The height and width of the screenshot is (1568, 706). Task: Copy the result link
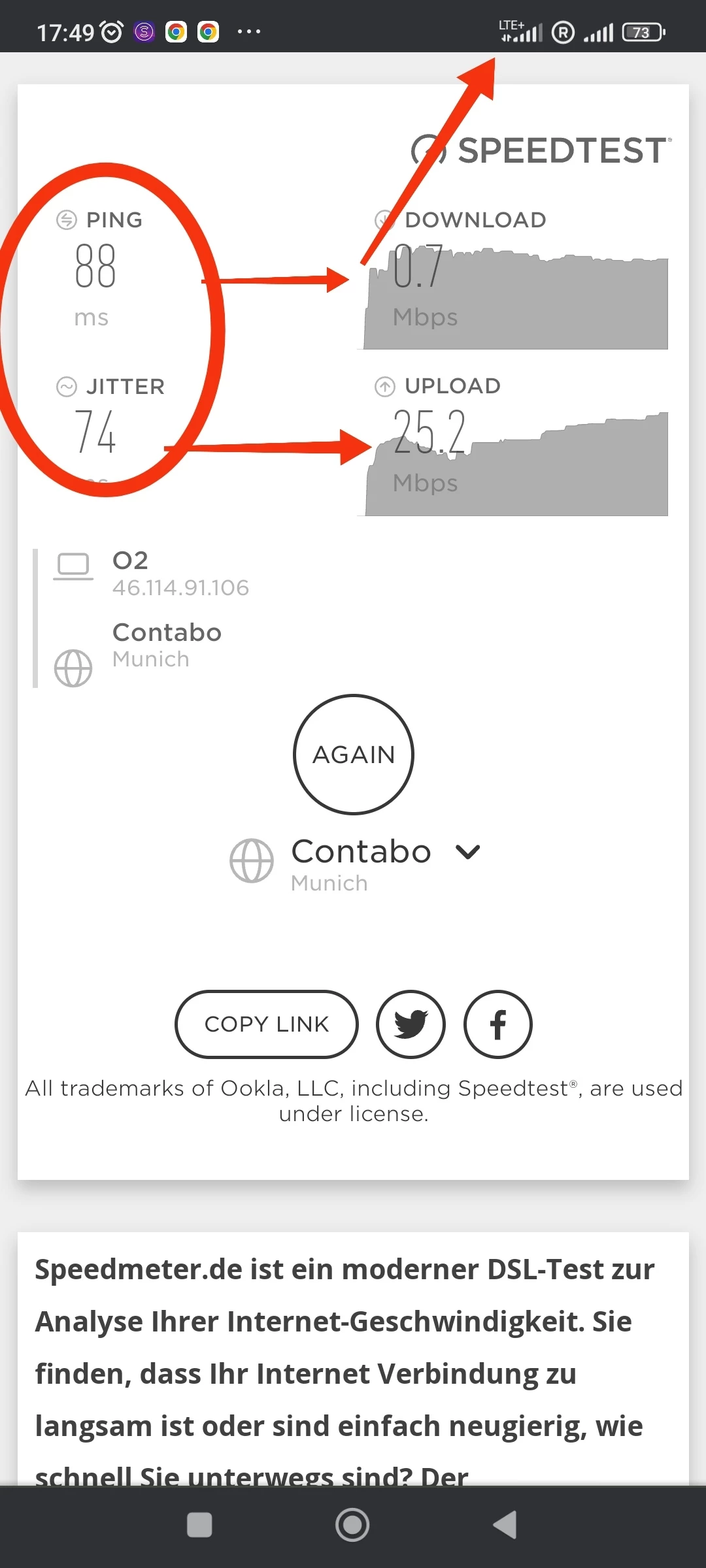267,1024
